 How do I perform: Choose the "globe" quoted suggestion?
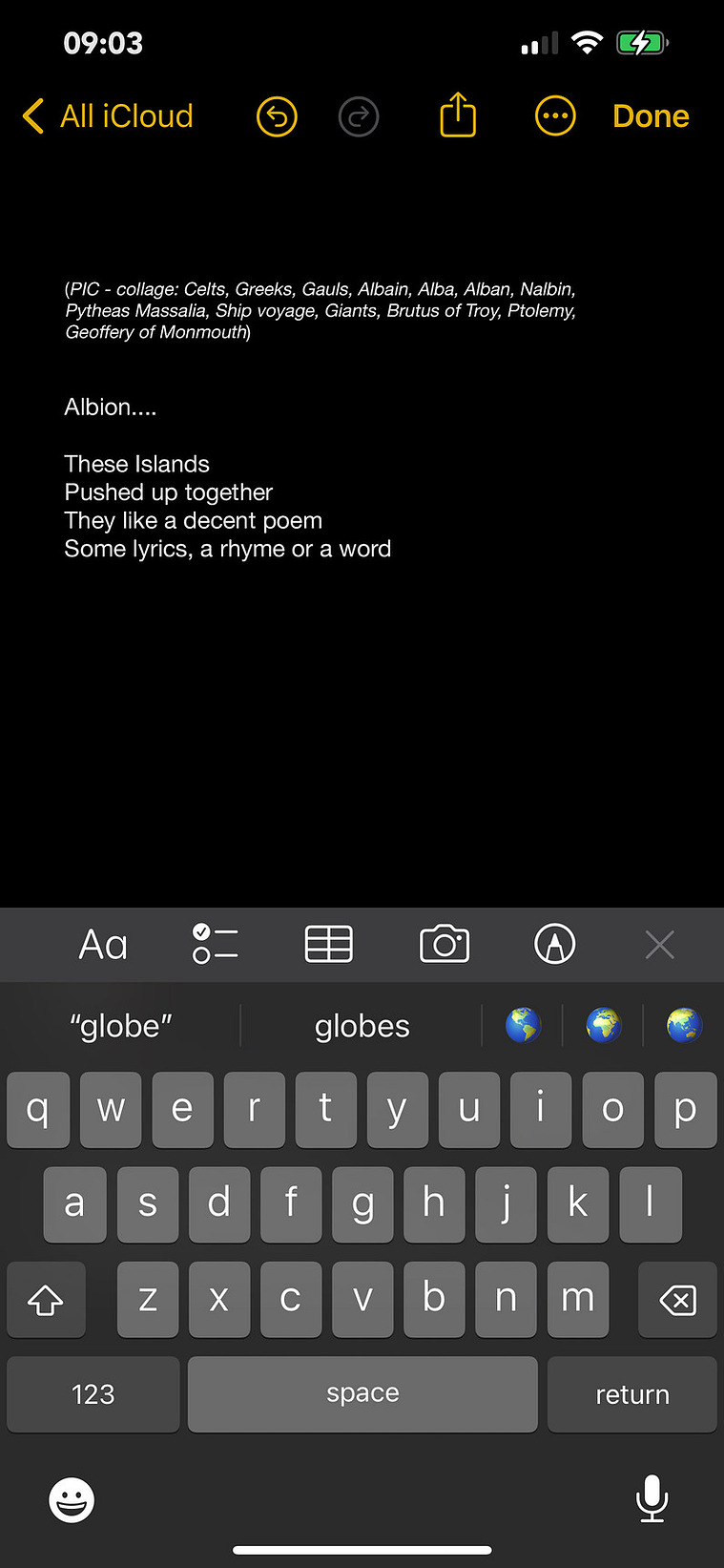coord(121,1026)
